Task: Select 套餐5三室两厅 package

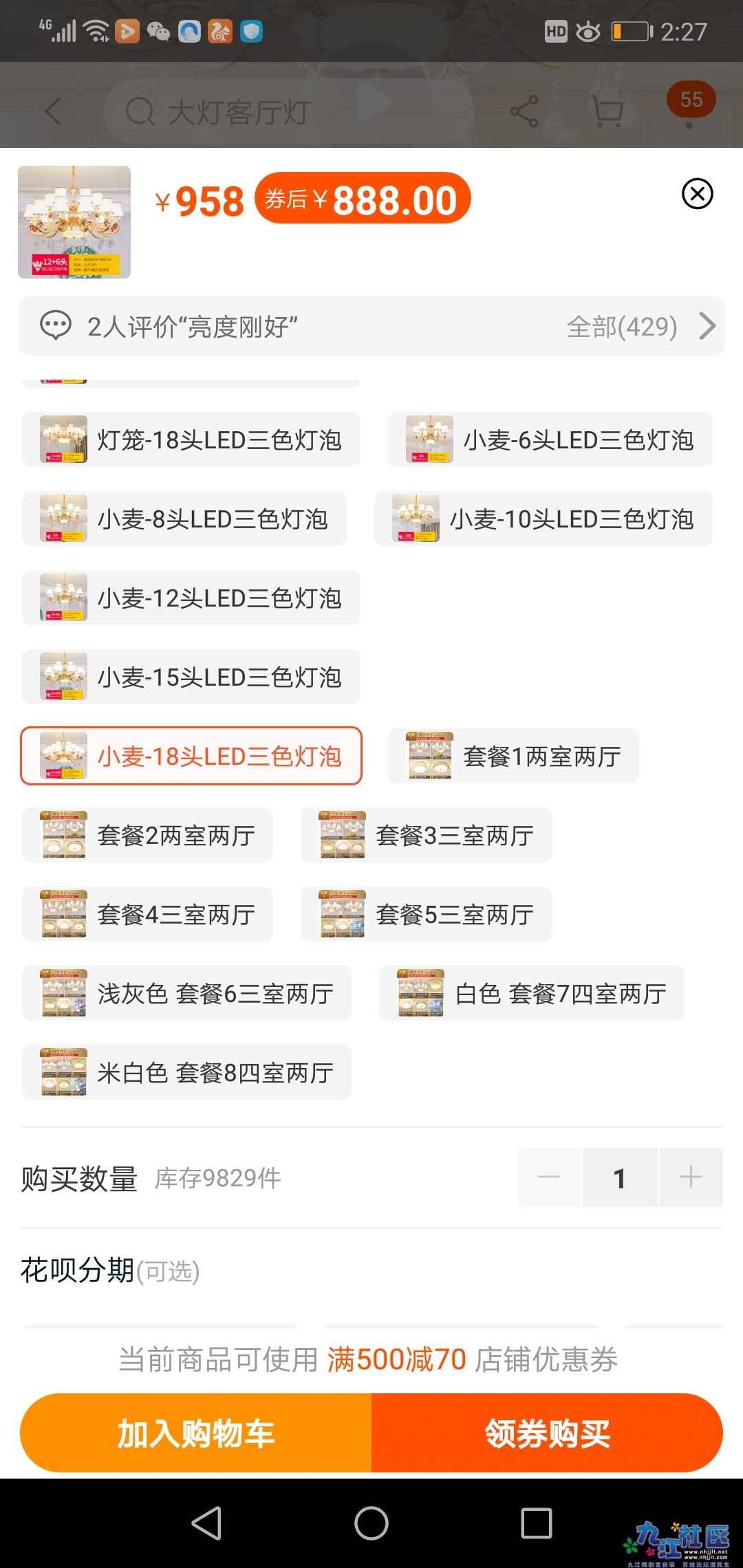Action: click(x=426, y=914)
